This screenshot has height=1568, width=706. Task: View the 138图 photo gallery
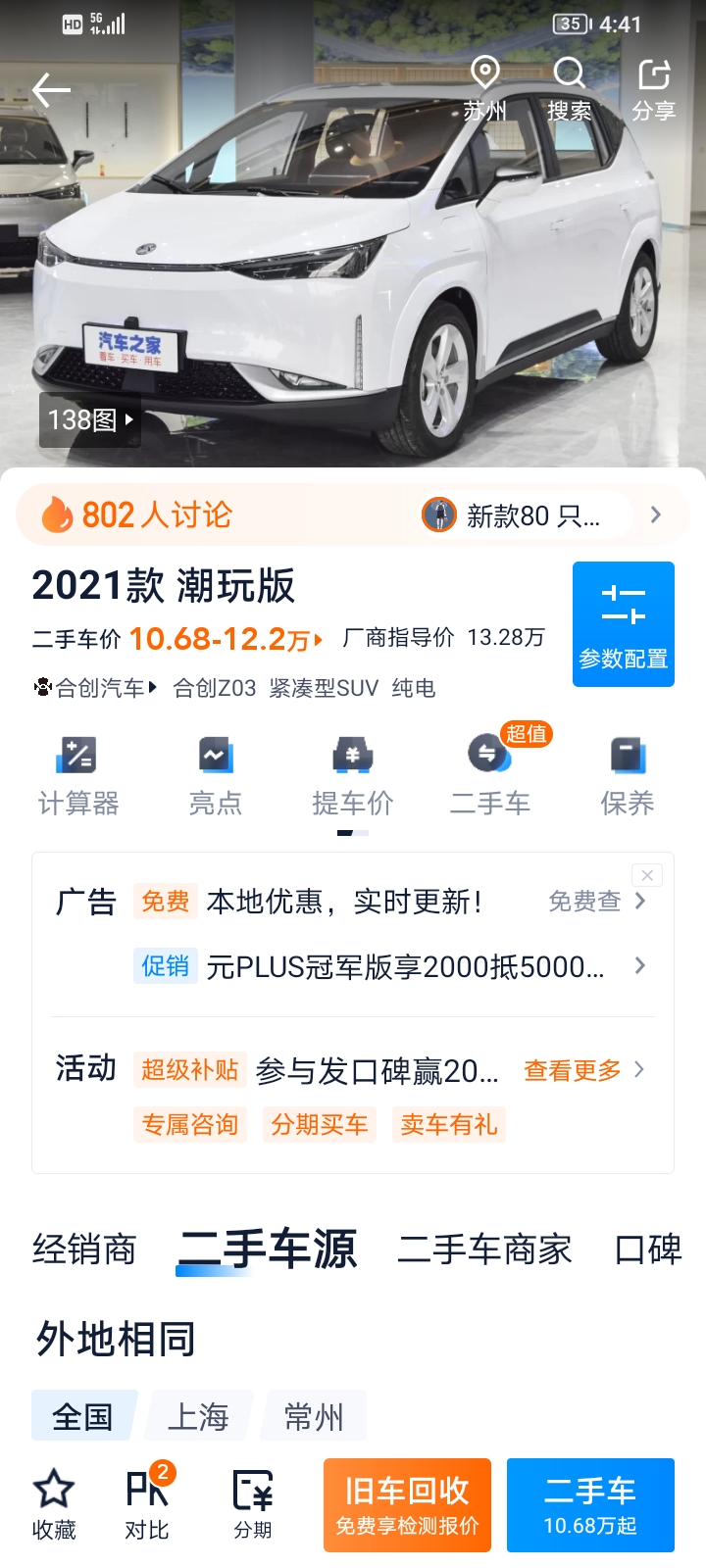[x=90, y=420]
